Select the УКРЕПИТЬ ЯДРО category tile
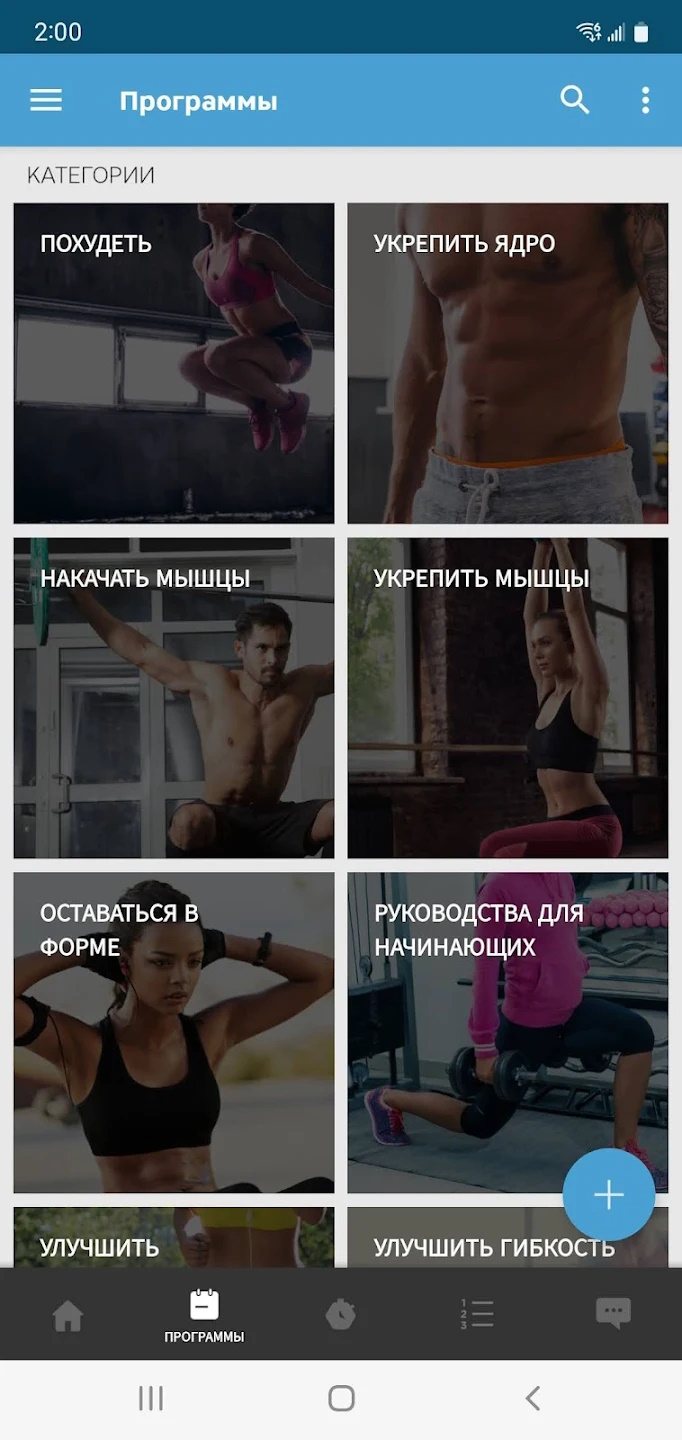The width and height of the screenshot is (682, 1440). pyautogui.click(x=507, y=363)
